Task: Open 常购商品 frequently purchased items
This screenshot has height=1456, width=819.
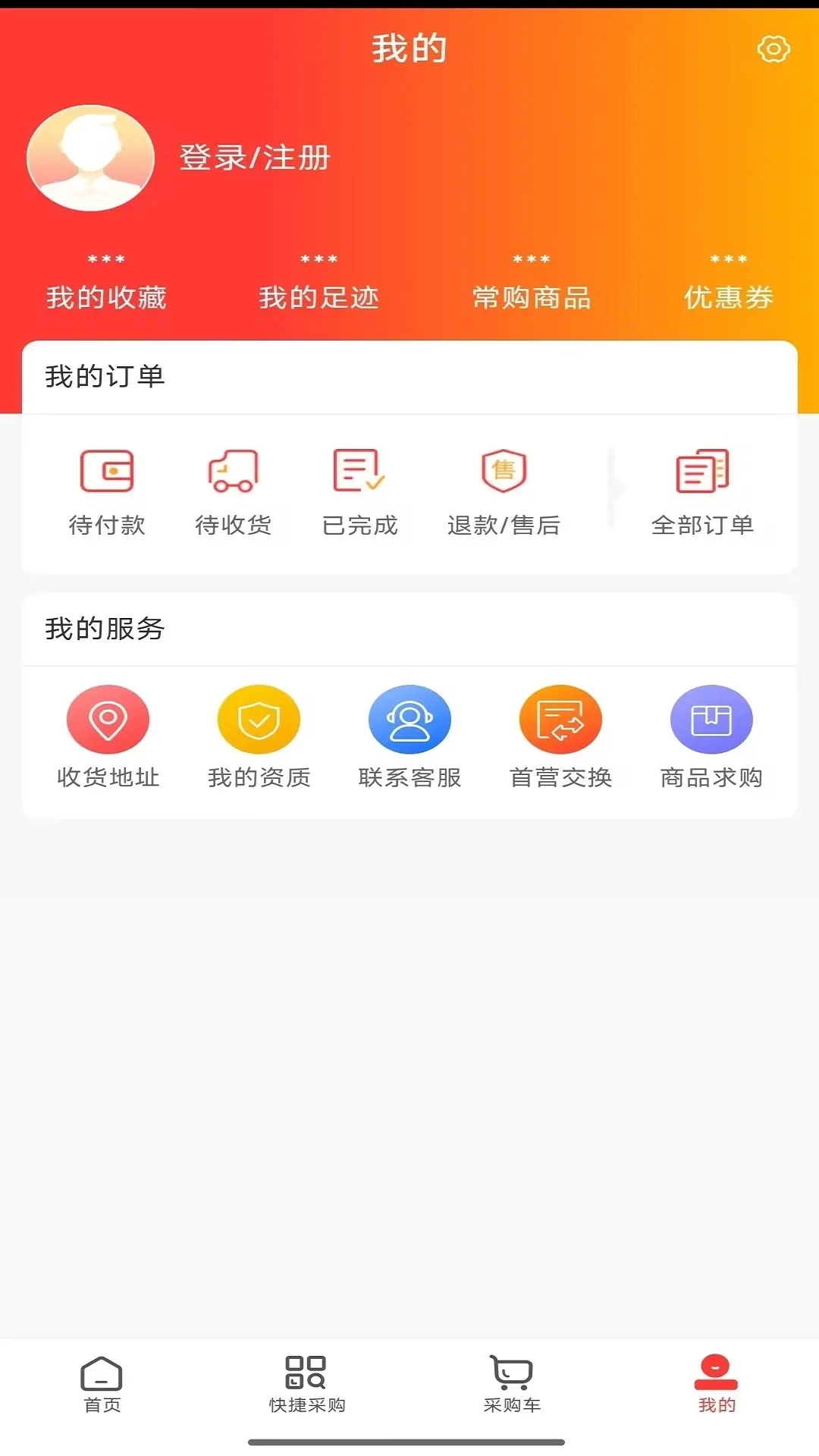Action: tap(531, 284)
